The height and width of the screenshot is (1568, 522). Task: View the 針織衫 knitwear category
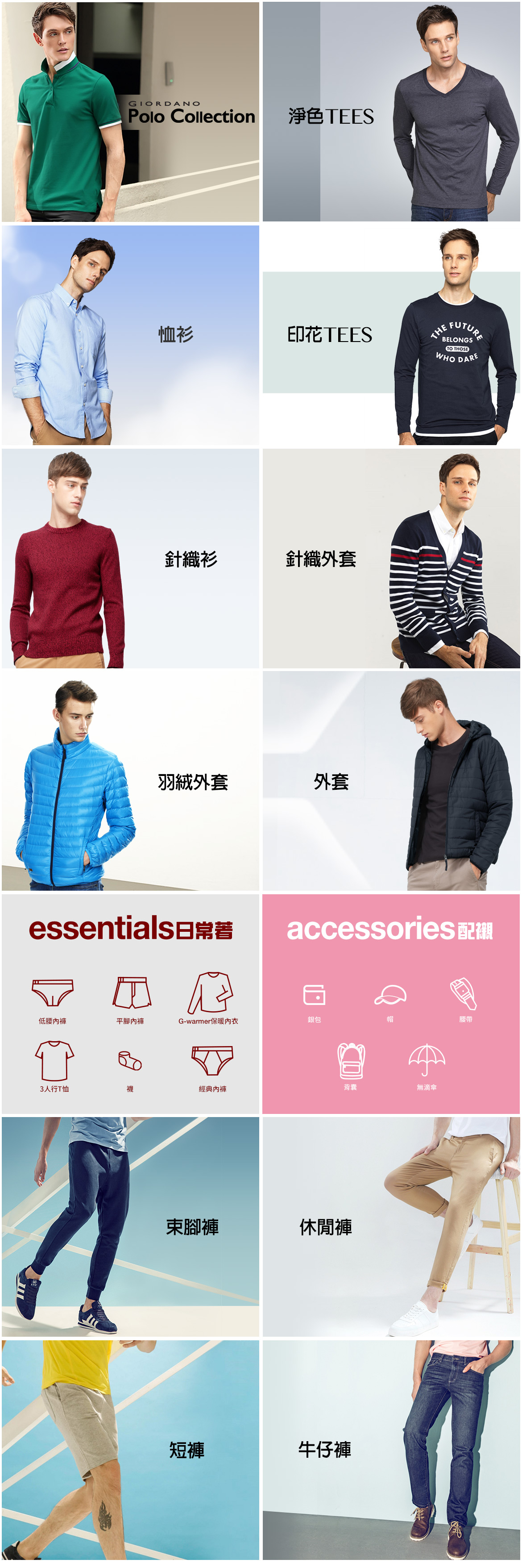(130, 558)
